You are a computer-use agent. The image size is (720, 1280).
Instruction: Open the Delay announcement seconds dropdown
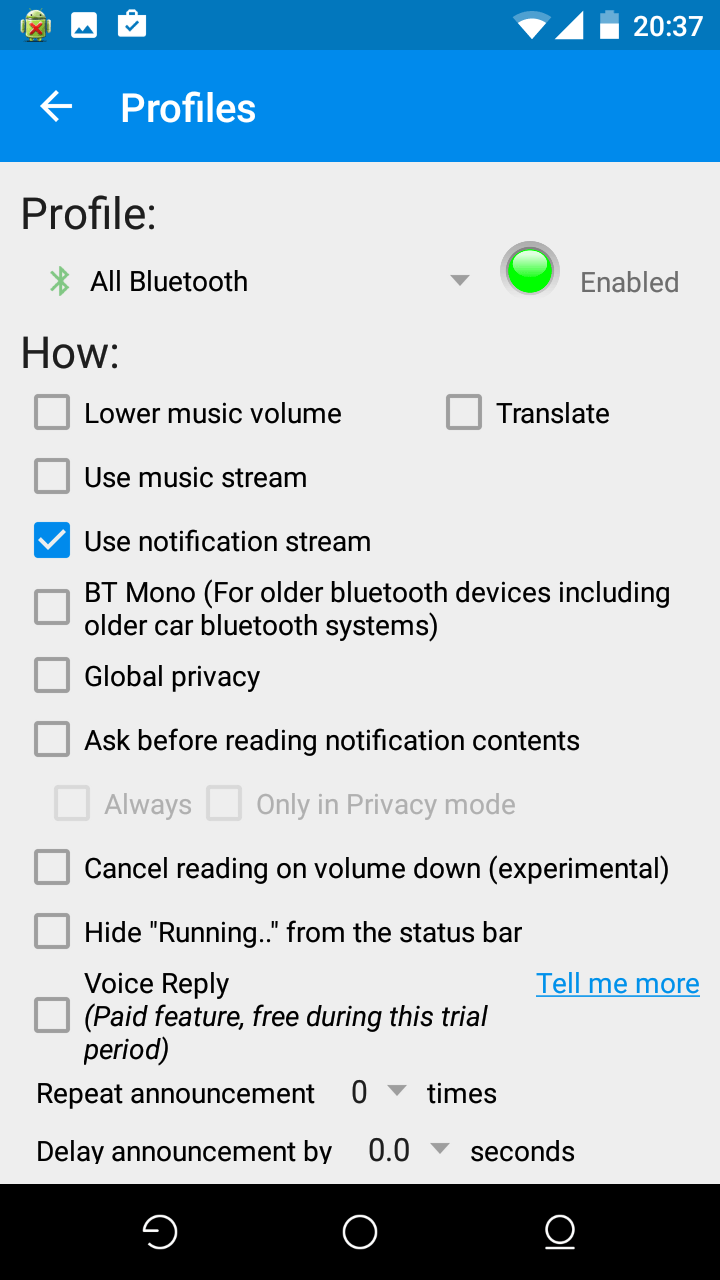407,1151
